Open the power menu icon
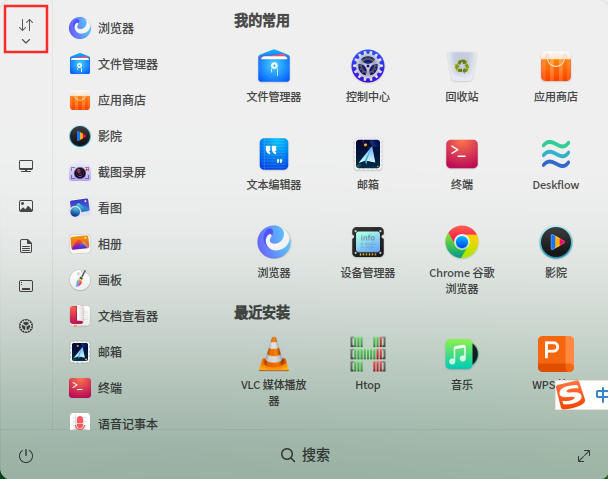The height and width of the screenshot is (479, 608). pyautogui.click(x=26, y=456)
